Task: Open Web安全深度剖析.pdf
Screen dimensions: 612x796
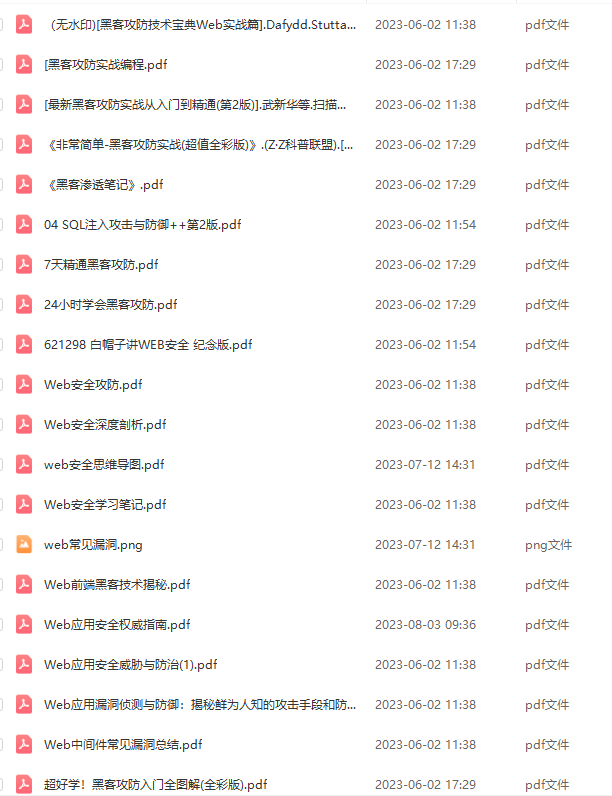Action: click(x=105, y=425)
